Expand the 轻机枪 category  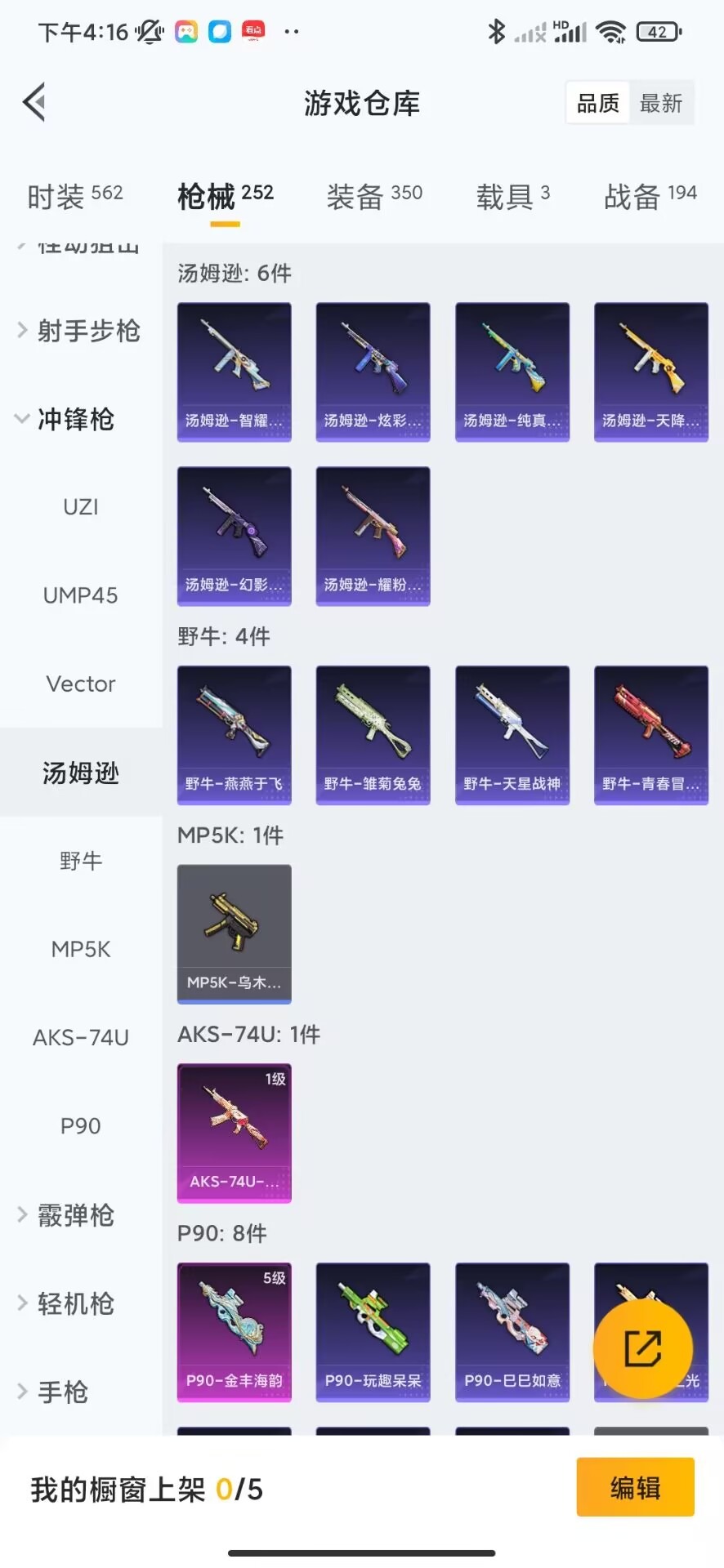(x=75, y=1303)
